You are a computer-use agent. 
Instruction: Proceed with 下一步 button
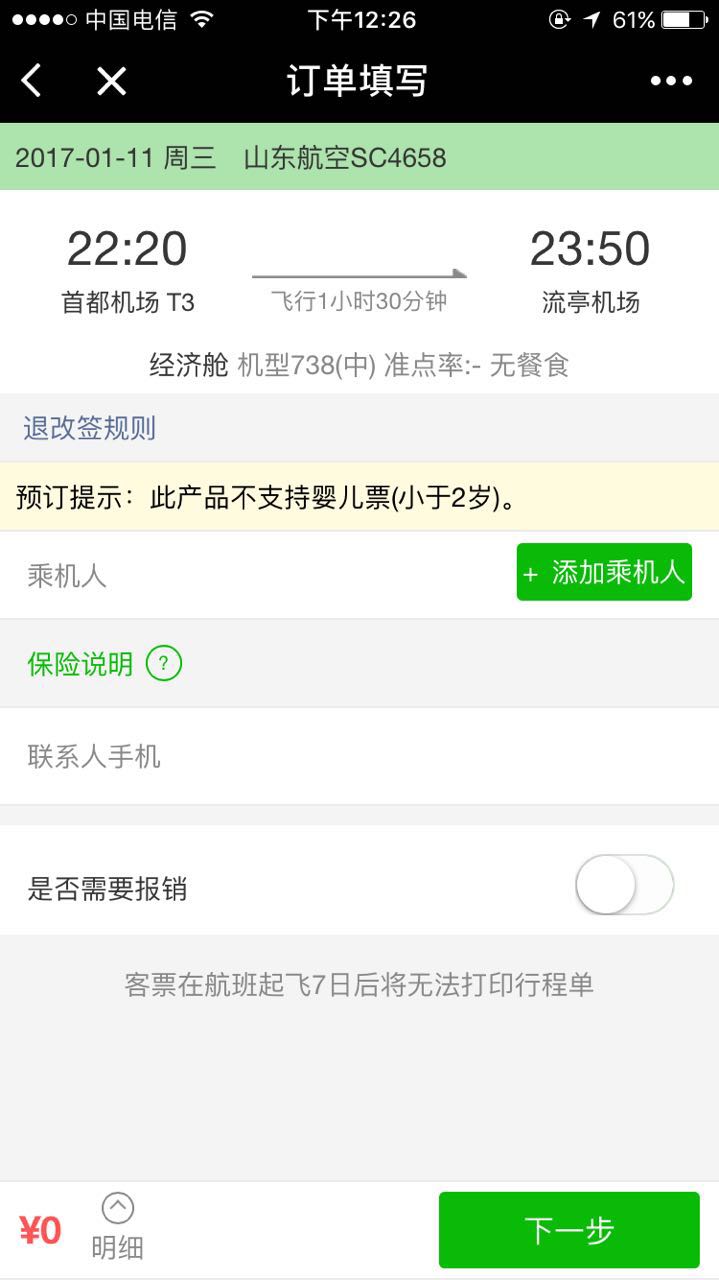(x=569, y=1230)
